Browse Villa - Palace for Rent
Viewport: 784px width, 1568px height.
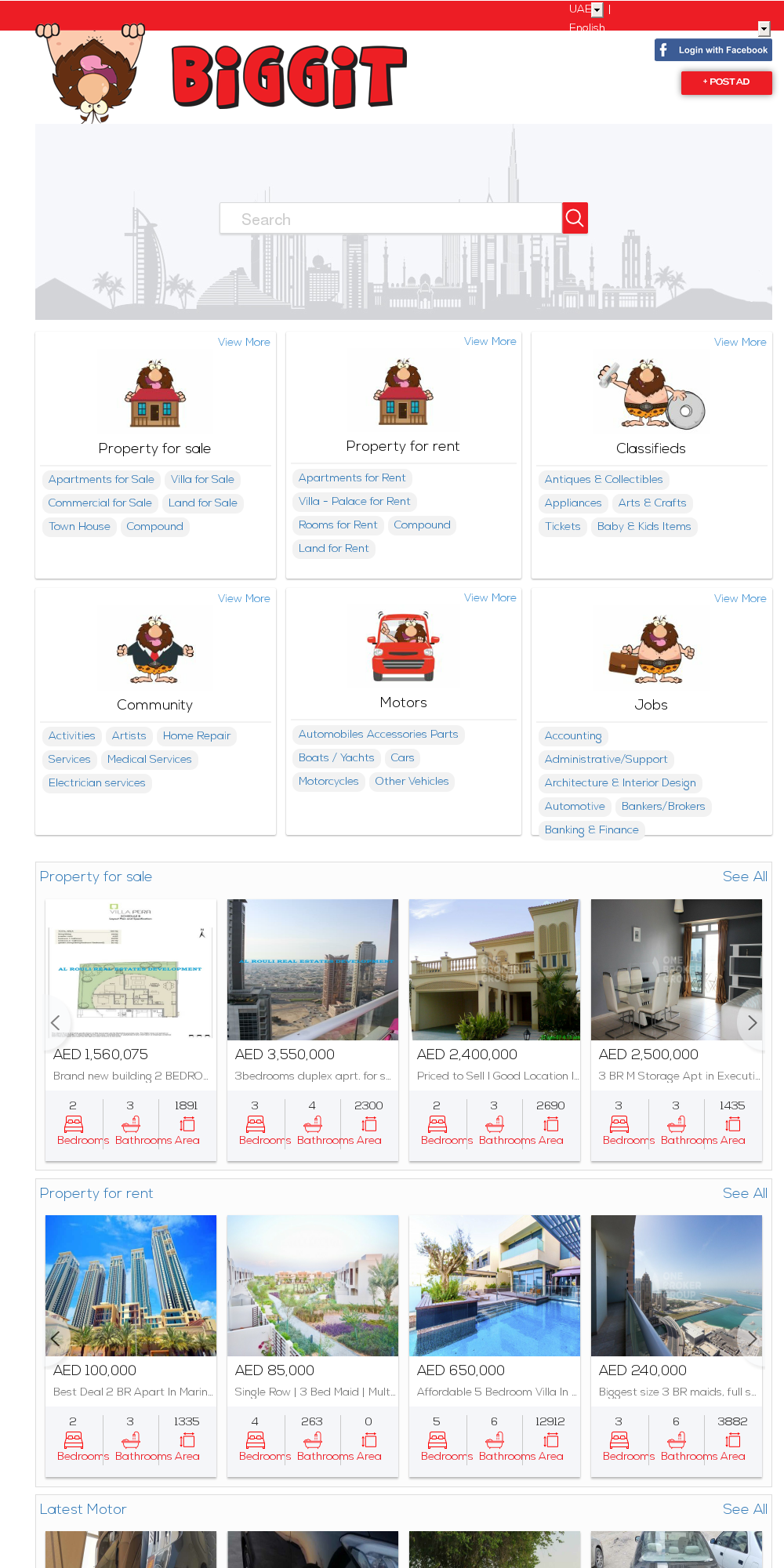coord(354,501)
